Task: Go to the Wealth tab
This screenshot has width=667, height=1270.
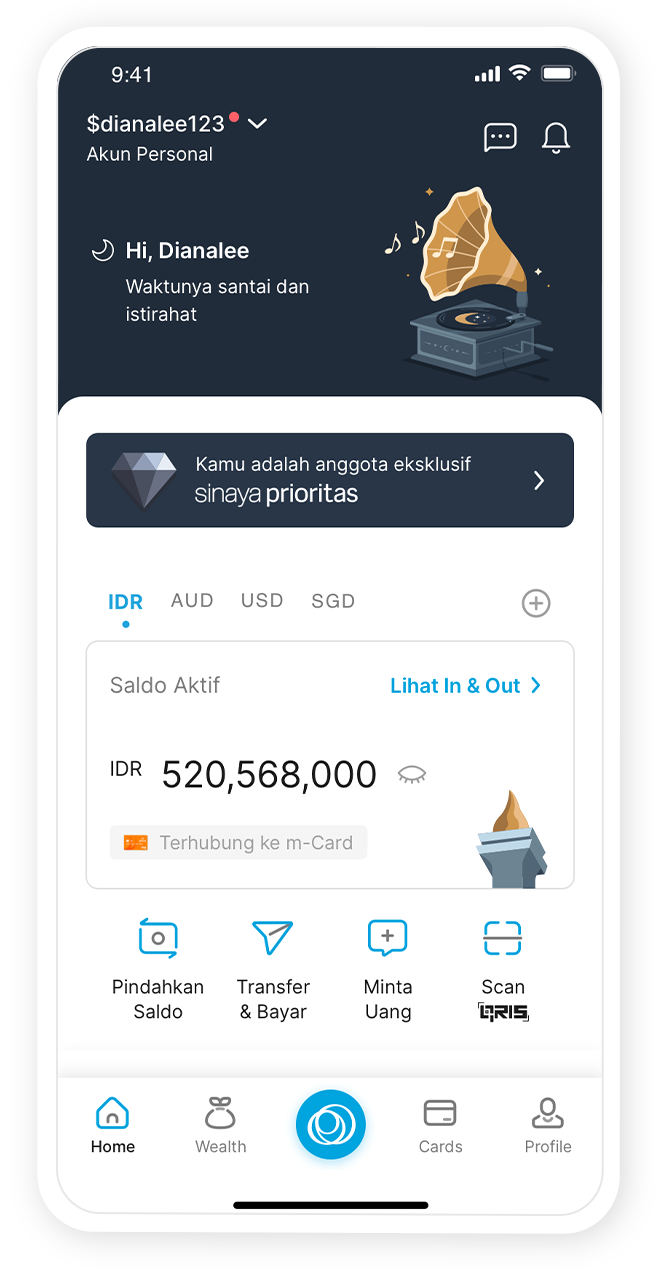Action: tap(221, 1125)
